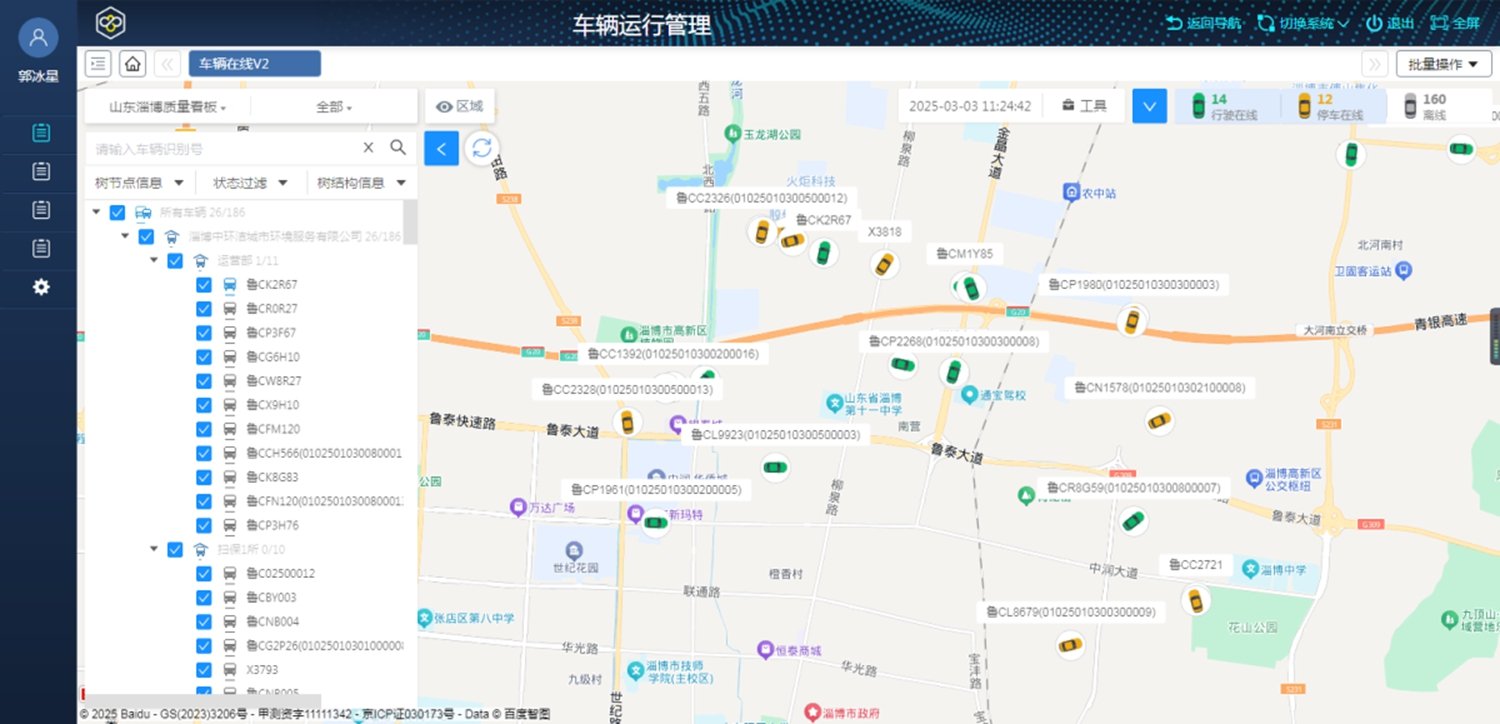Clear the vehicle search input
Viewport: 1500px width, 724px height.
click(x=368, y=148)
